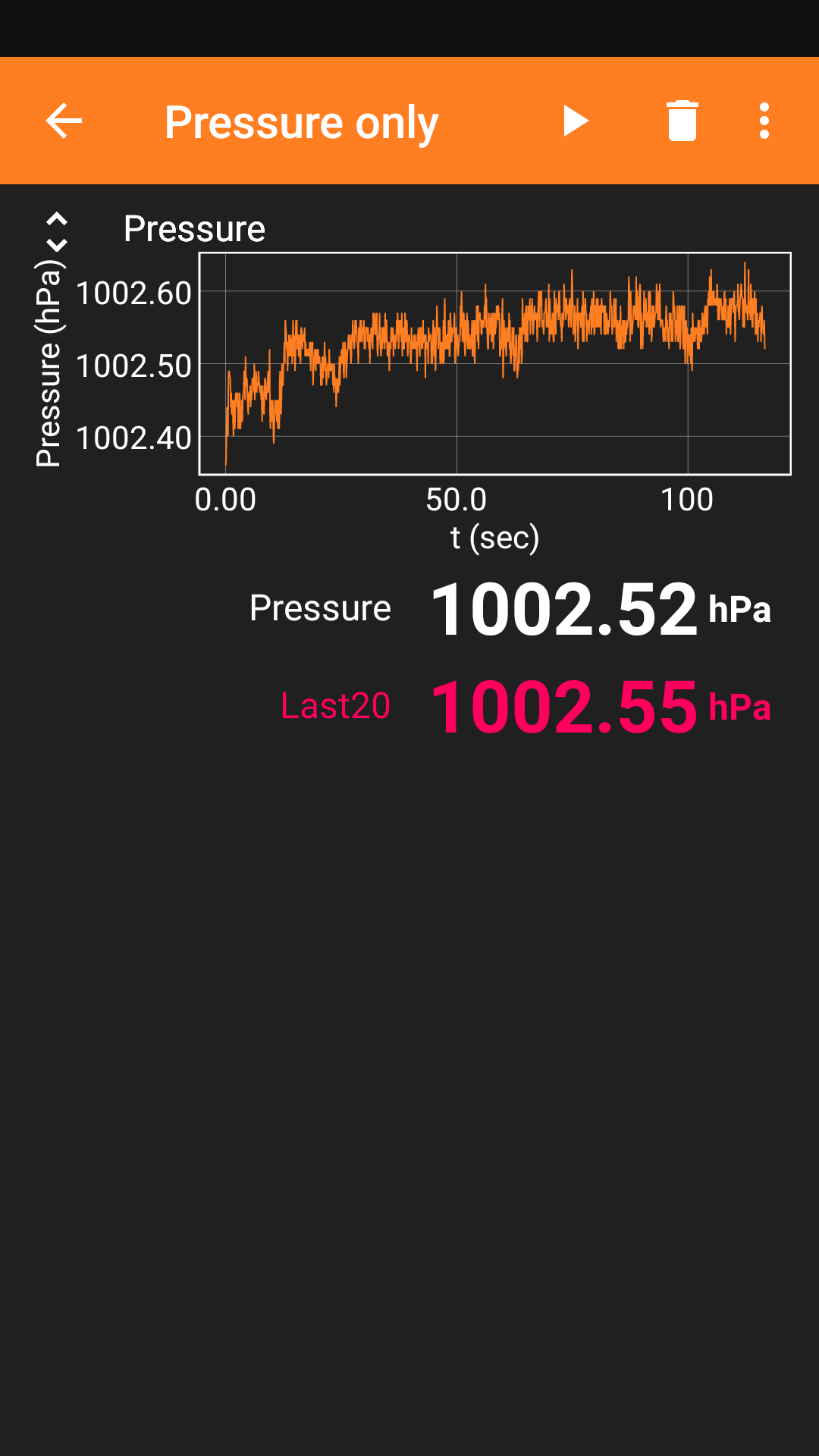The image size is (819, 1456).
Task: Go back from Pressure only screen
Action: click(x=64, y=121)
